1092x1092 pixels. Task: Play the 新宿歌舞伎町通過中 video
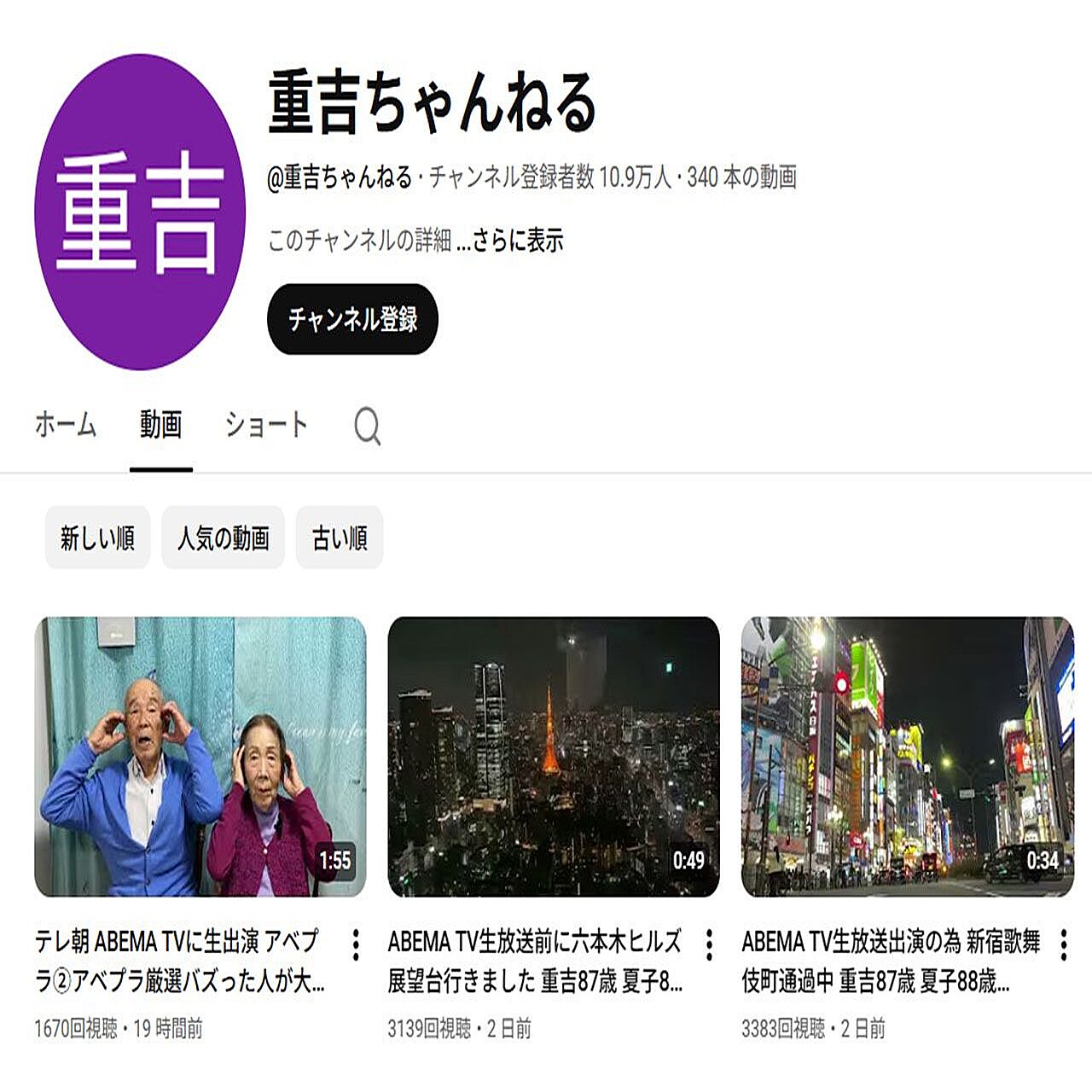[907, 757]
